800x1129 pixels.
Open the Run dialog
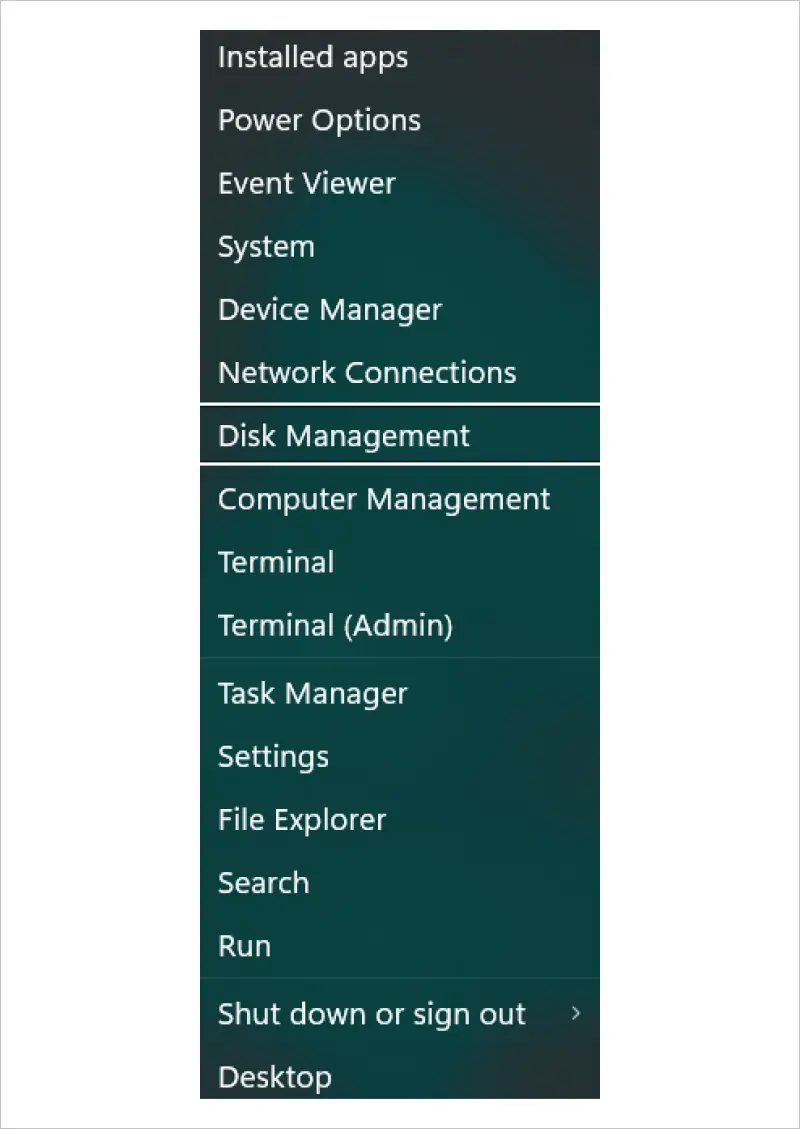tap(244, 946)
